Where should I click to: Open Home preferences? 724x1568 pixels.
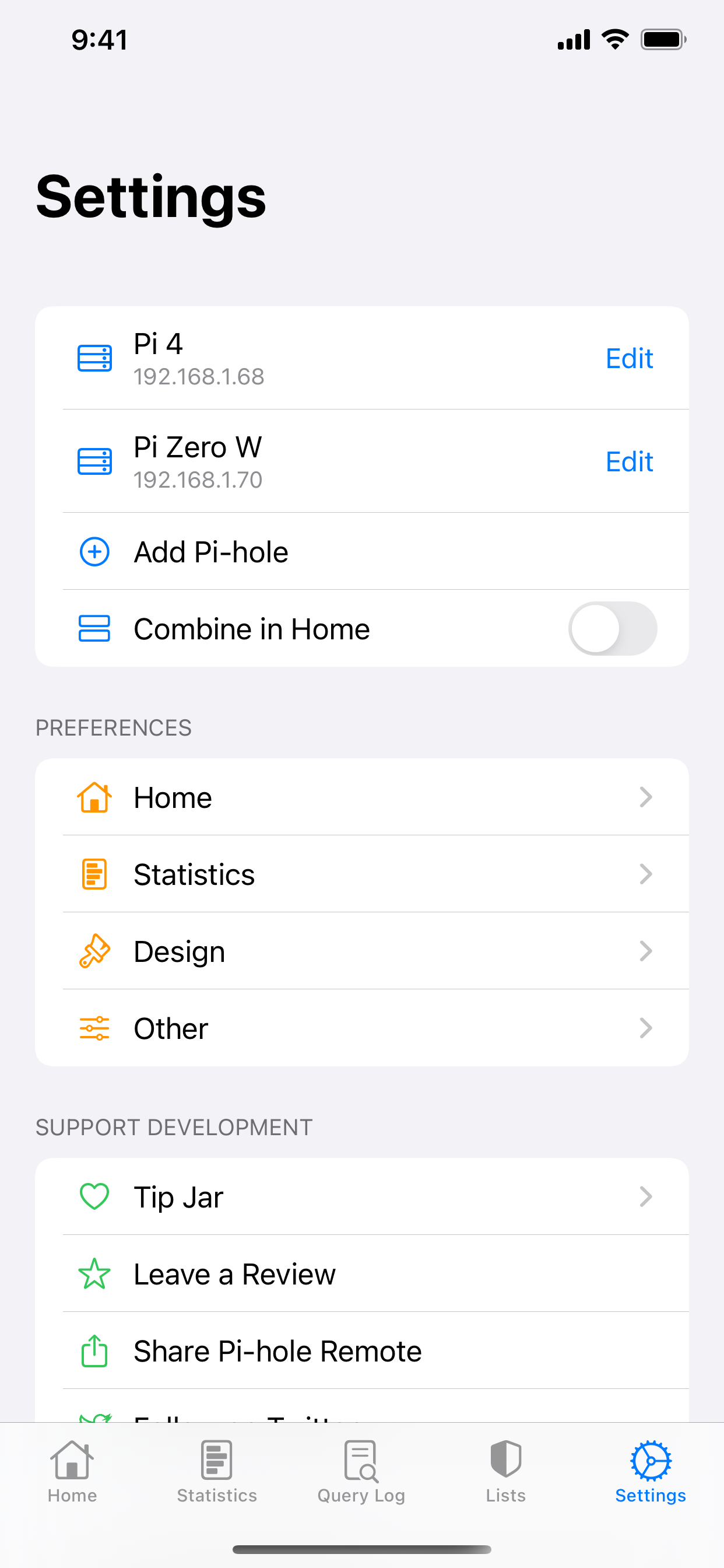coord(362,797)
